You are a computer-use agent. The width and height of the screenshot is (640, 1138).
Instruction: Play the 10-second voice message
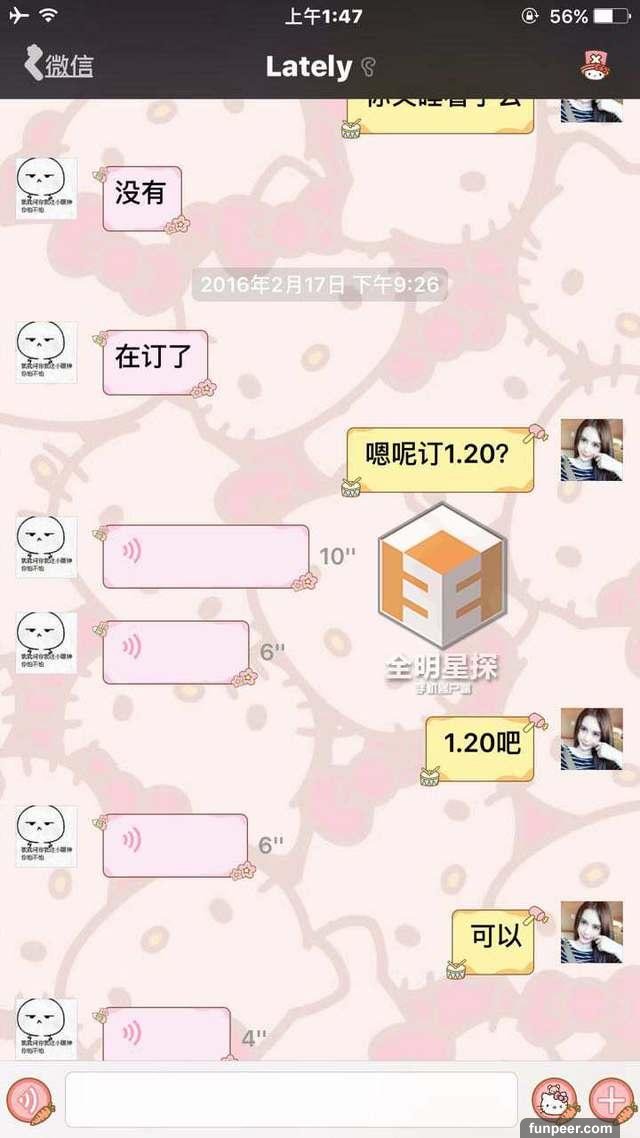(205, 556)
